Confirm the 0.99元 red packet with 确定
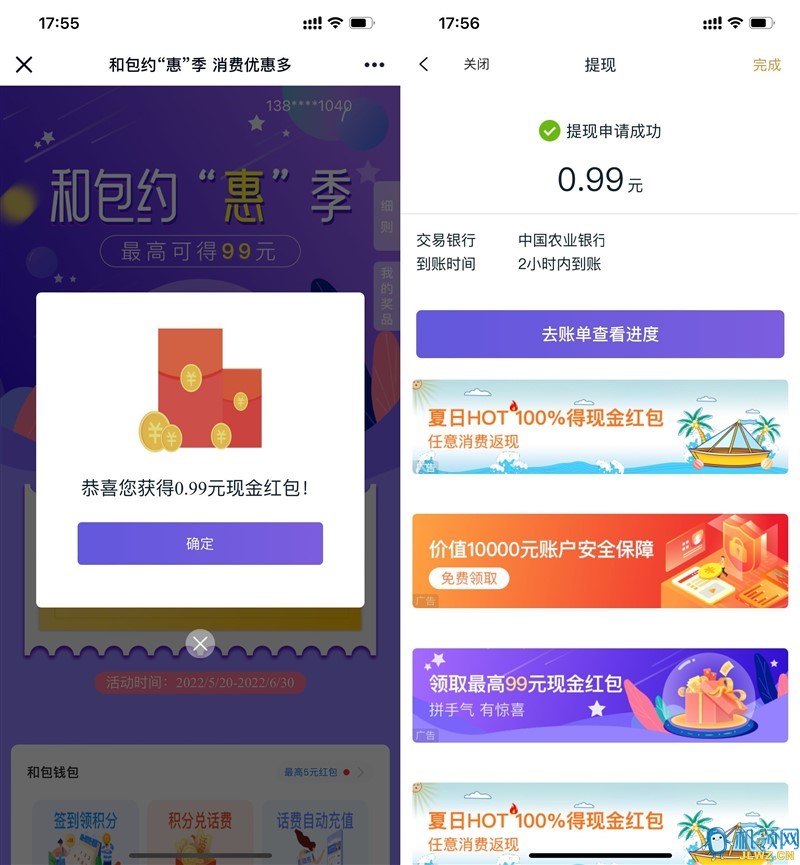 coord(200,543)
